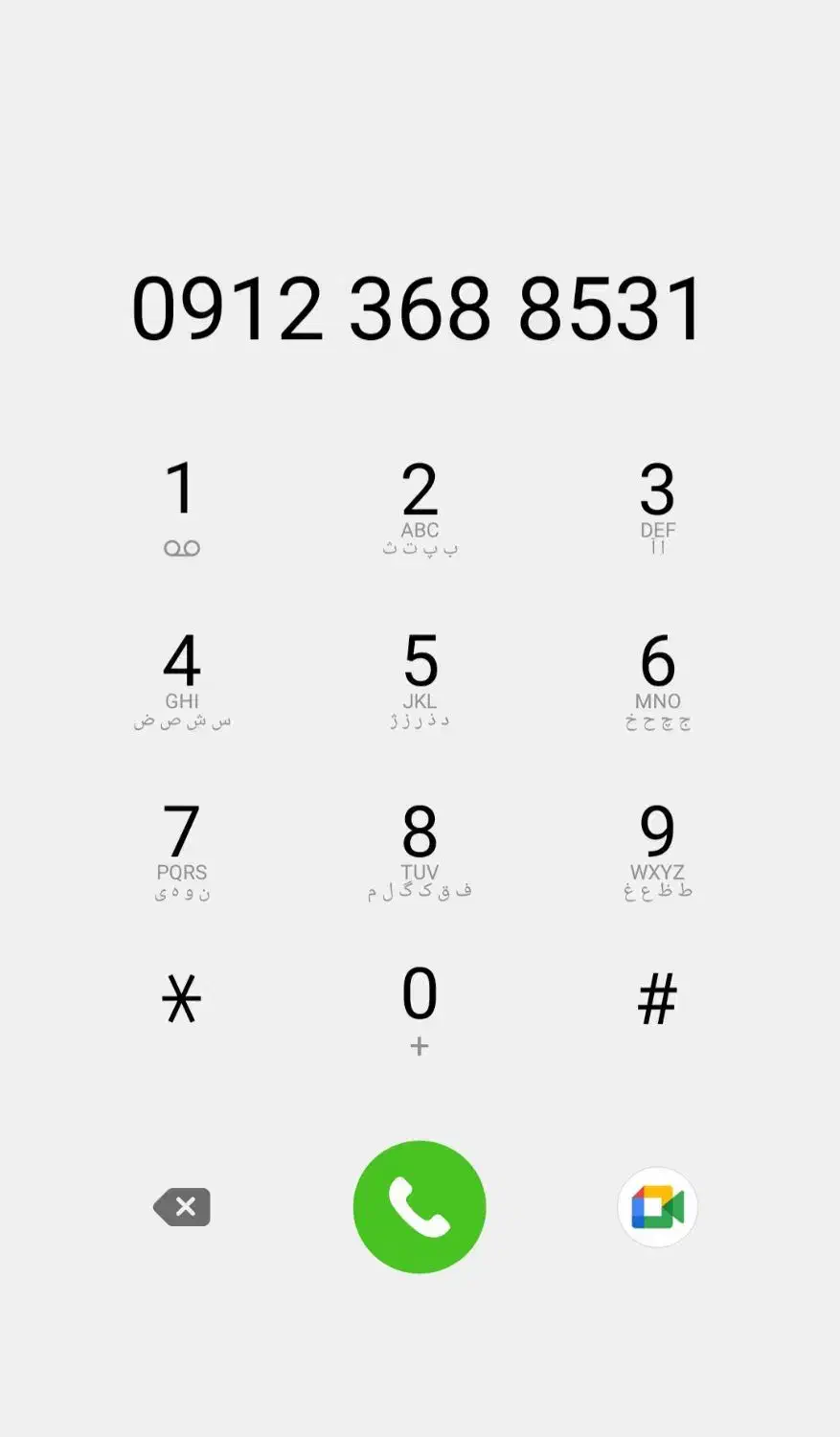Insert the hash symbol
The image size is (840, 1437).
[657, 999]
